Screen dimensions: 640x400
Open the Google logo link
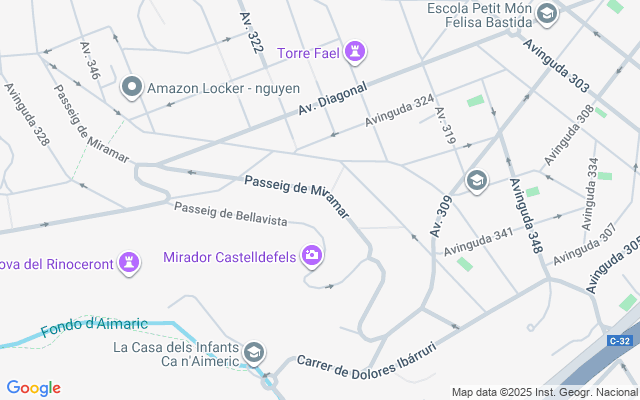click(x=33, y=388)
